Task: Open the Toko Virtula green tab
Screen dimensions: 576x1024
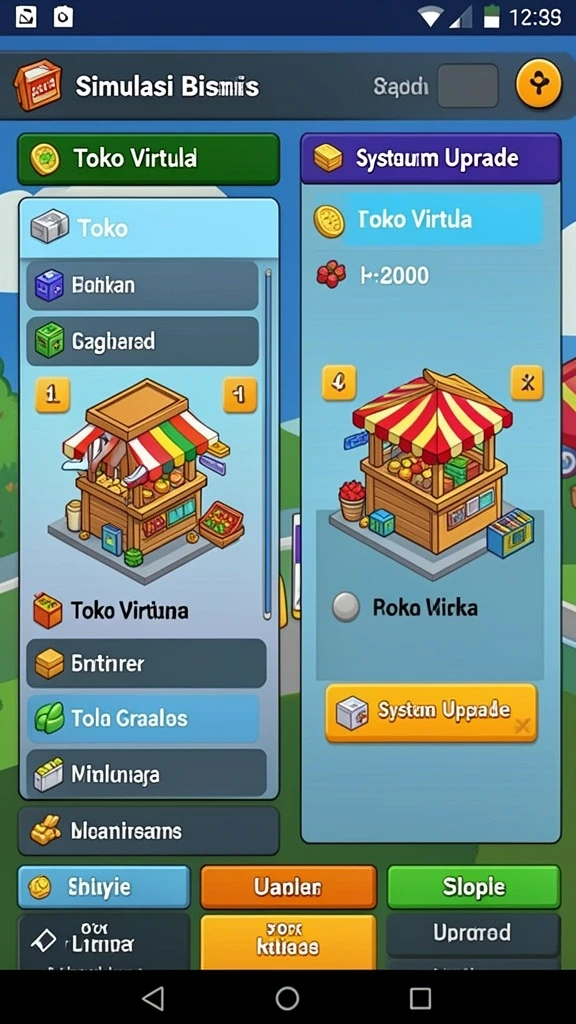Action: point(149,159)
